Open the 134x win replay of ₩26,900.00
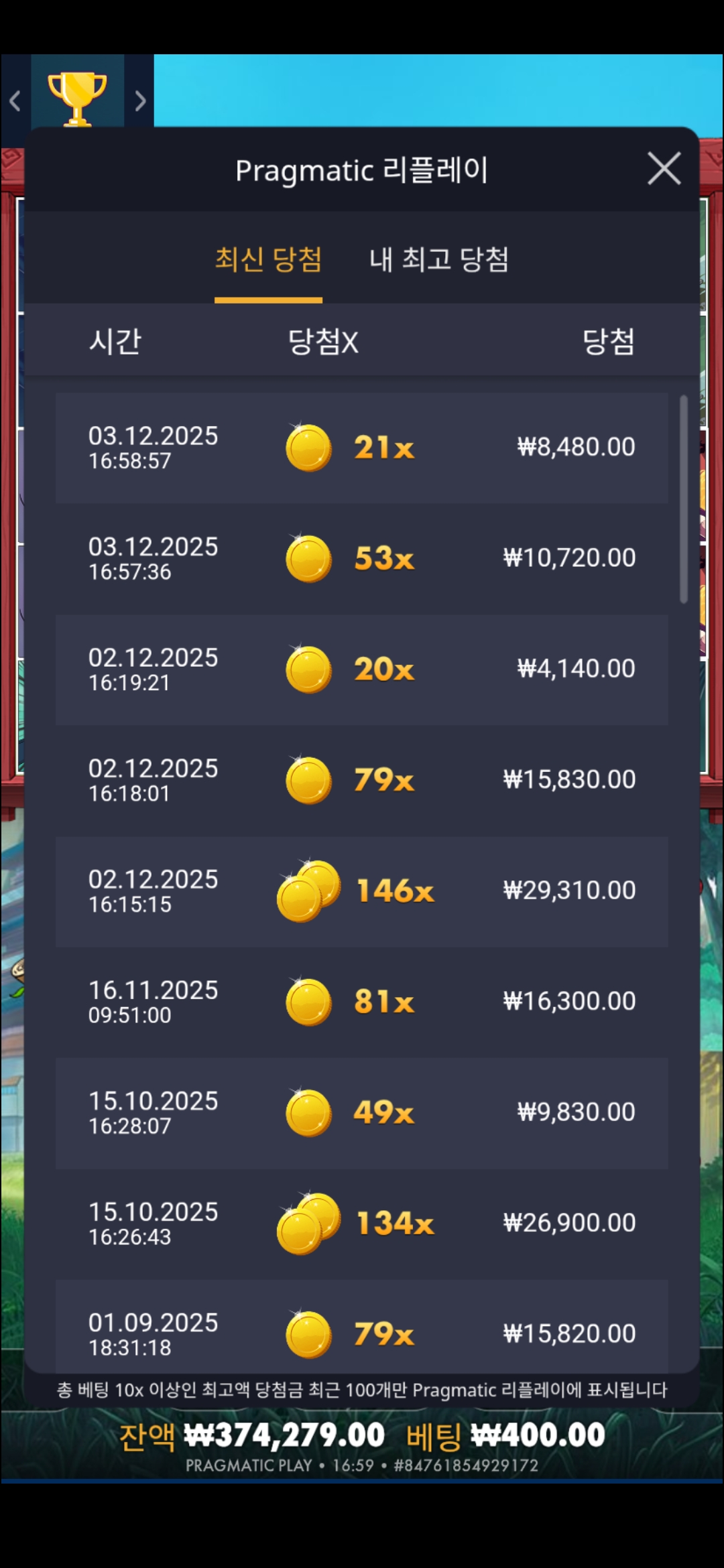The height and width of the screenshot is (1568, 724). coord(362,1223)
